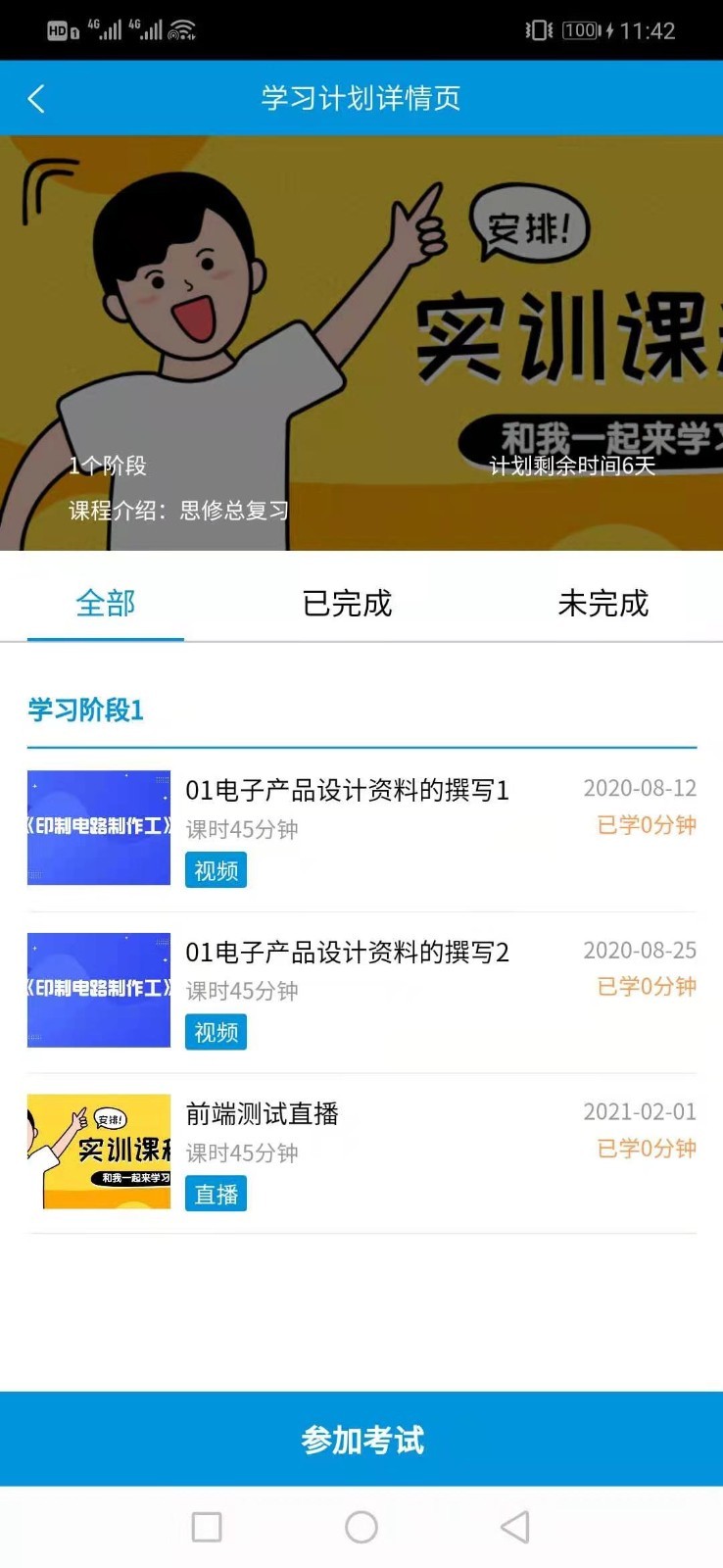
Task: Go to the system home screen
Action: (361, 1527)
